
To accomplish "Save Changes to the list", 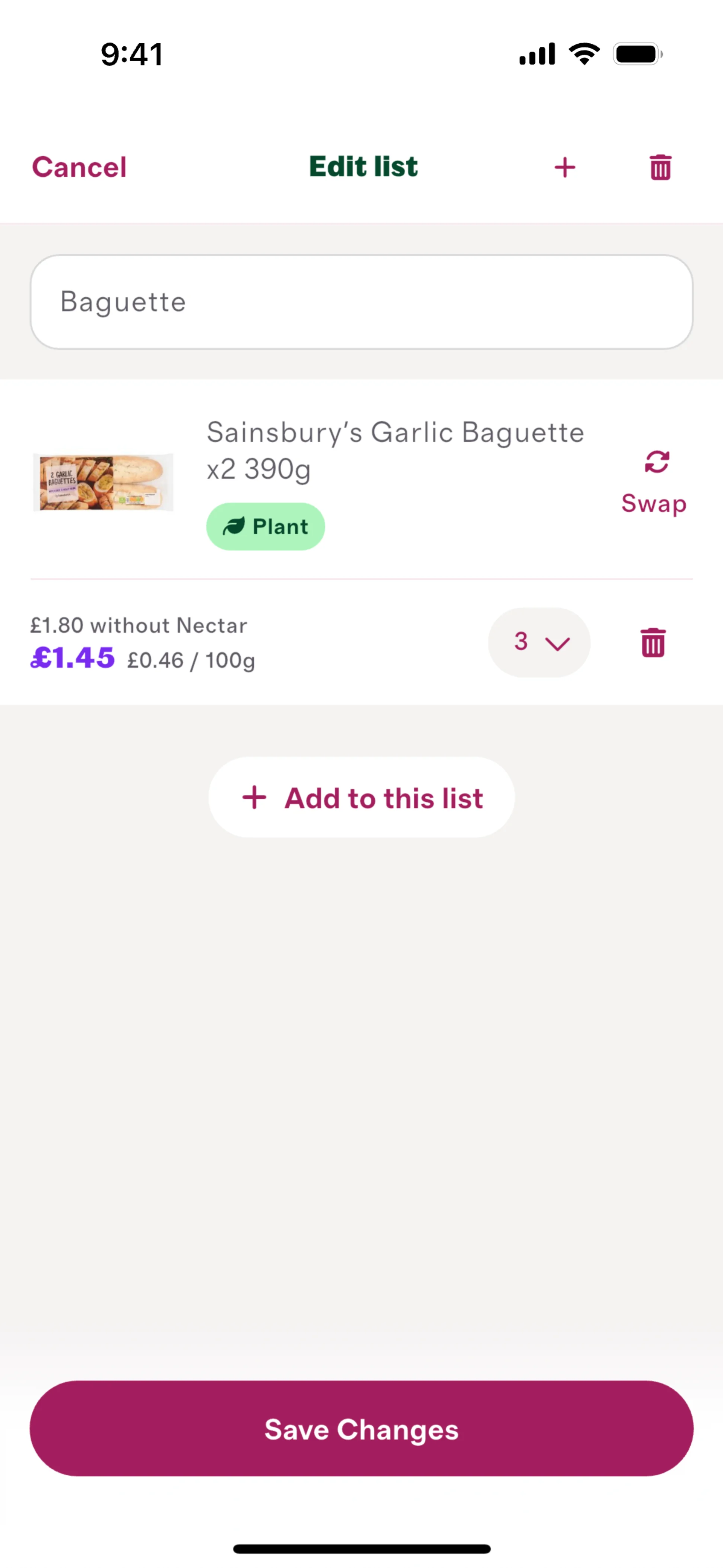I will click(x=361, y=1428).
